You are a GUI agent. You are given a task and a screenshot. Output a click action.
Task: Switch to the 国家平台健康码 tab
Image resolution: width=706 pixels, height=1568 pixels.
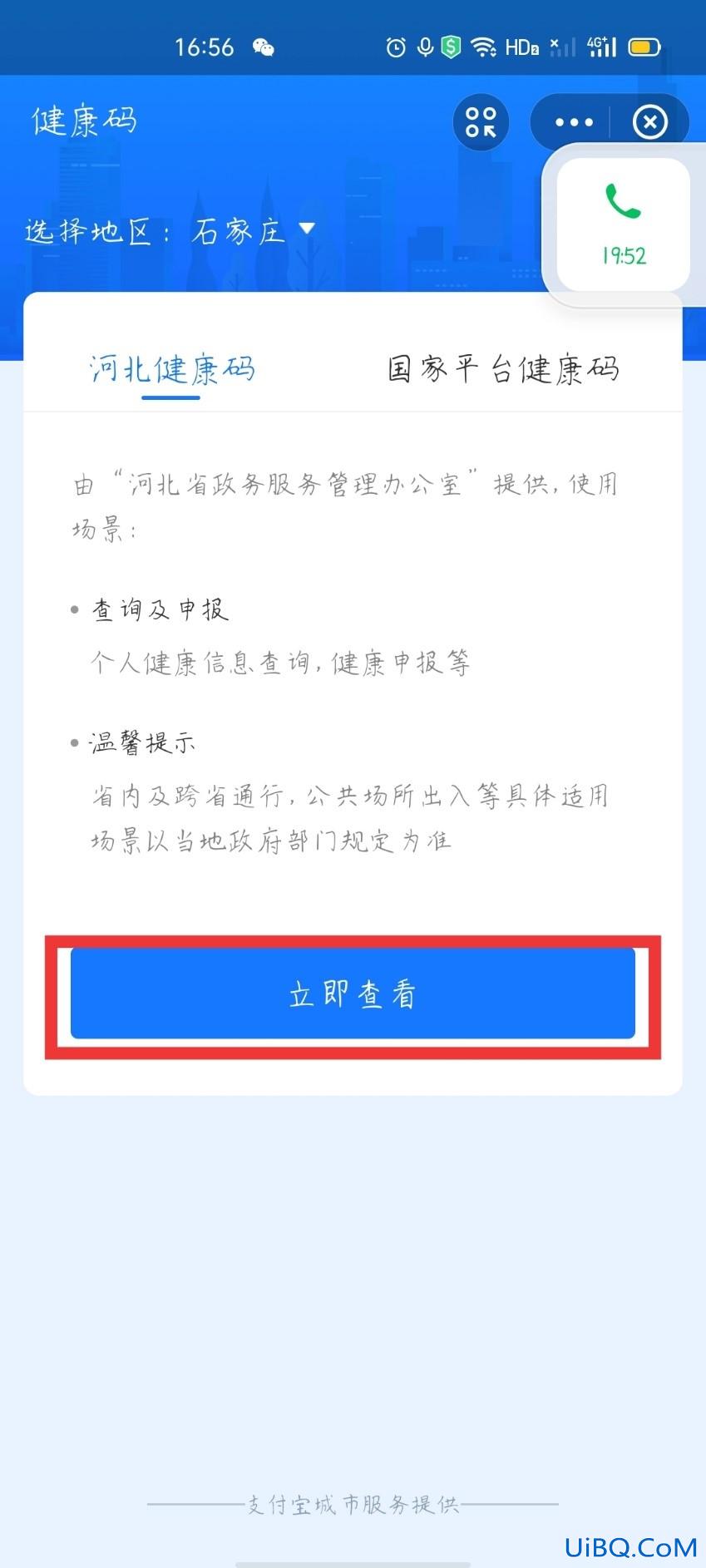(503, 369)
